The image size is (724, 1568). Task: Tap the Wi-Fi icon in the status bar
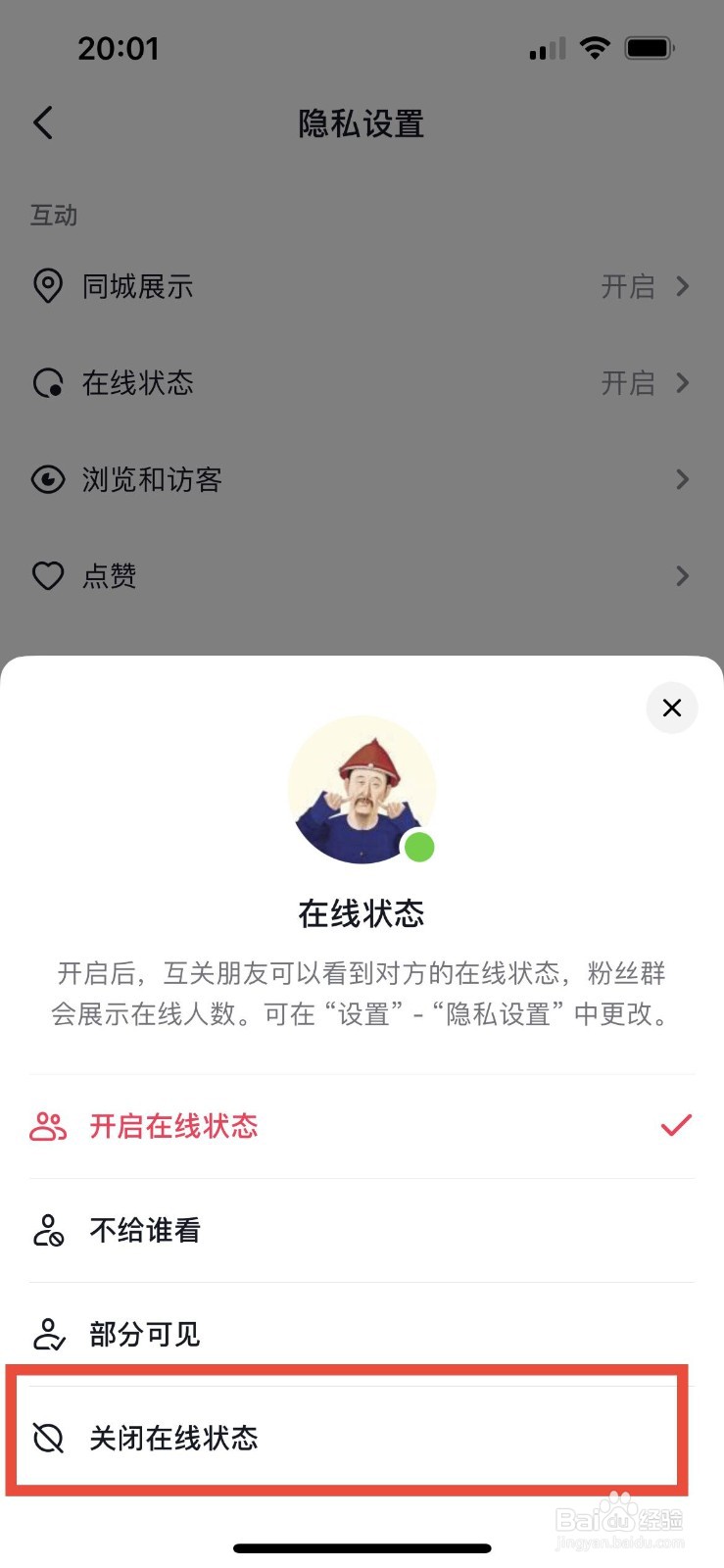tap(595, 47)
